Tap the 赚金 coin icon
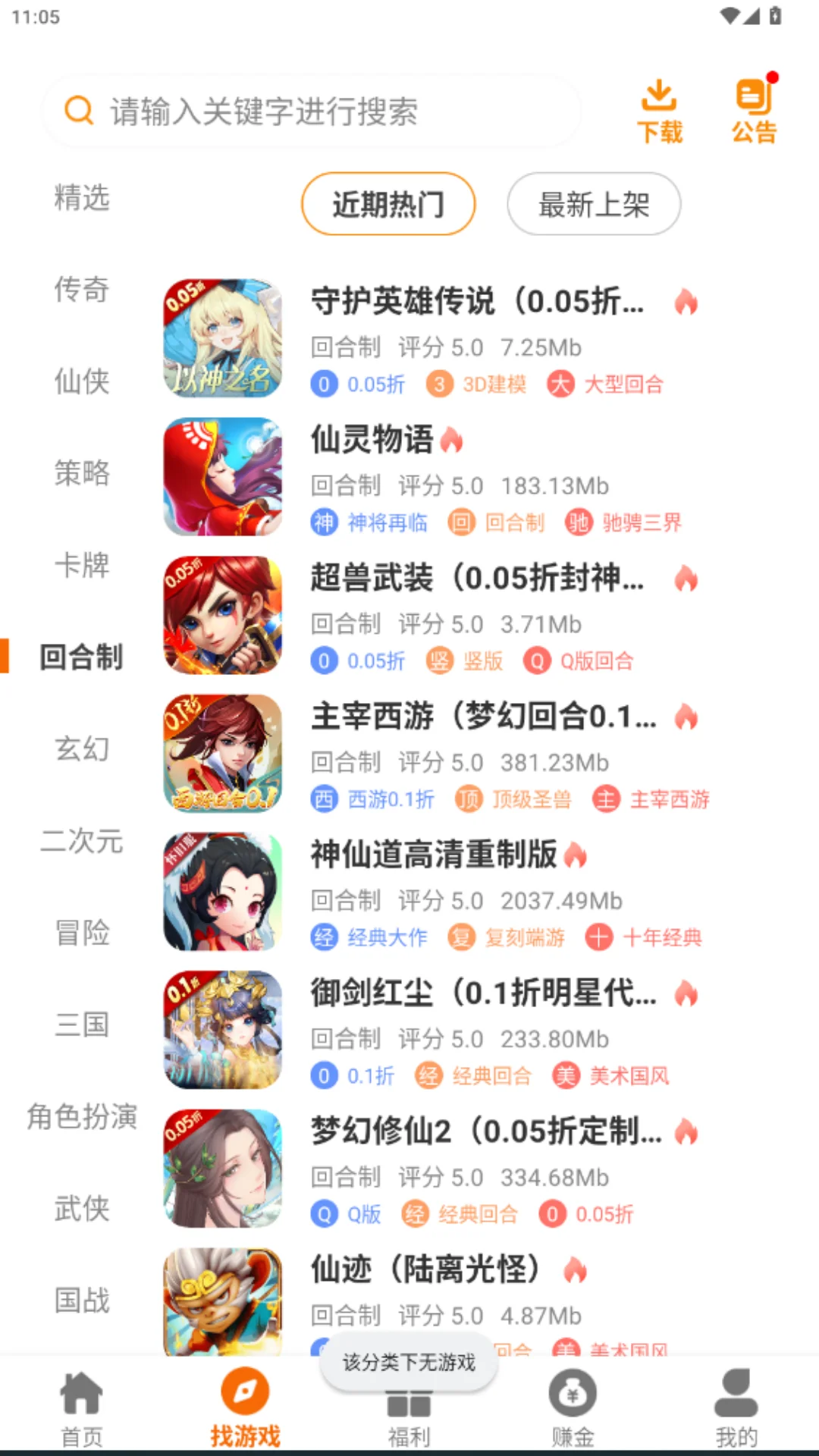This screenshot has width=819, height=1456. 573,1407
